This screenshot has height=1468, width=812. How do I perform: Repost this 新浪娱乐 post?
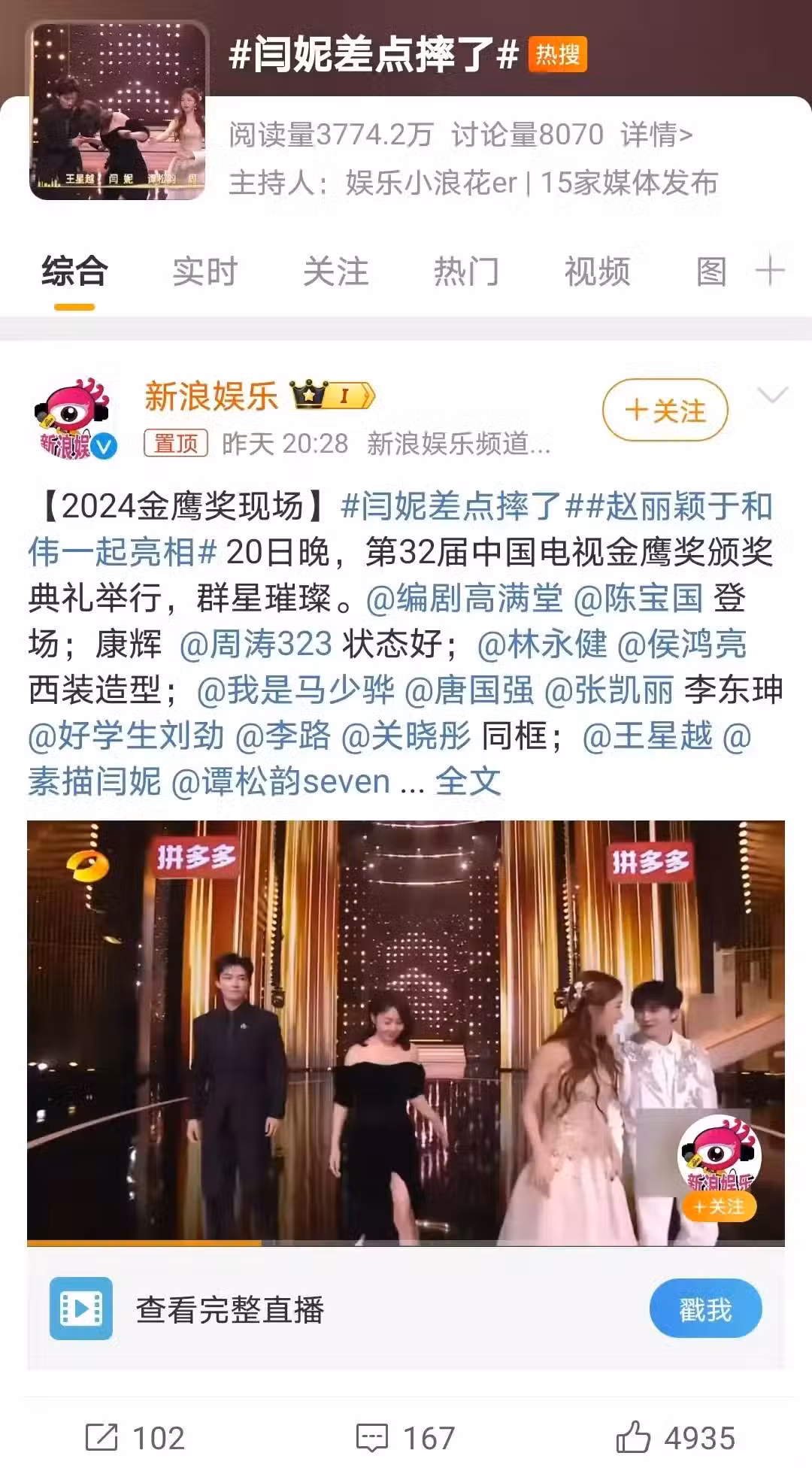click(135, 1438)
